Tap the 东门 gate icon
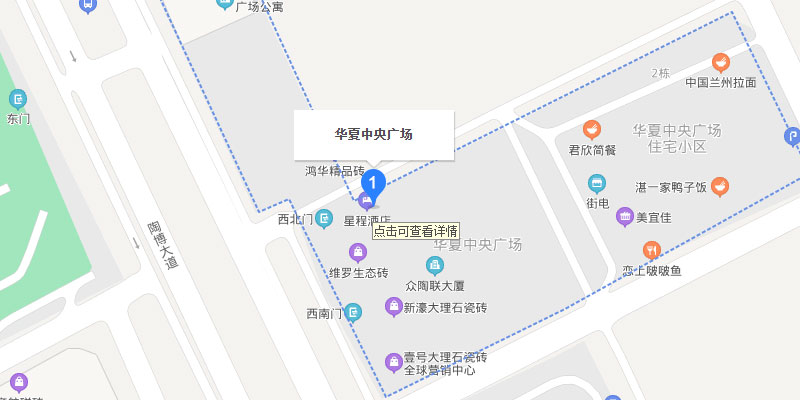The width and height of the screenshot is (800, 400). click(x=18, y=99)
